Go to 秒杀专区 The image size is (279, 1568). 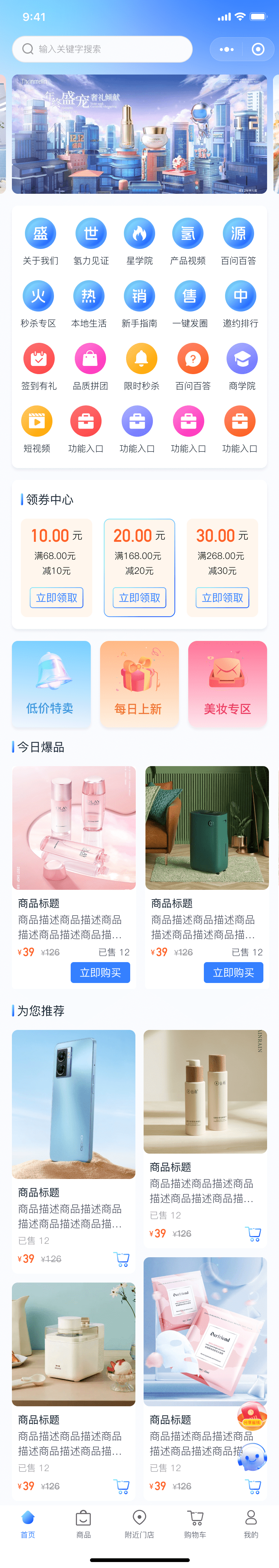pos(38,304)
